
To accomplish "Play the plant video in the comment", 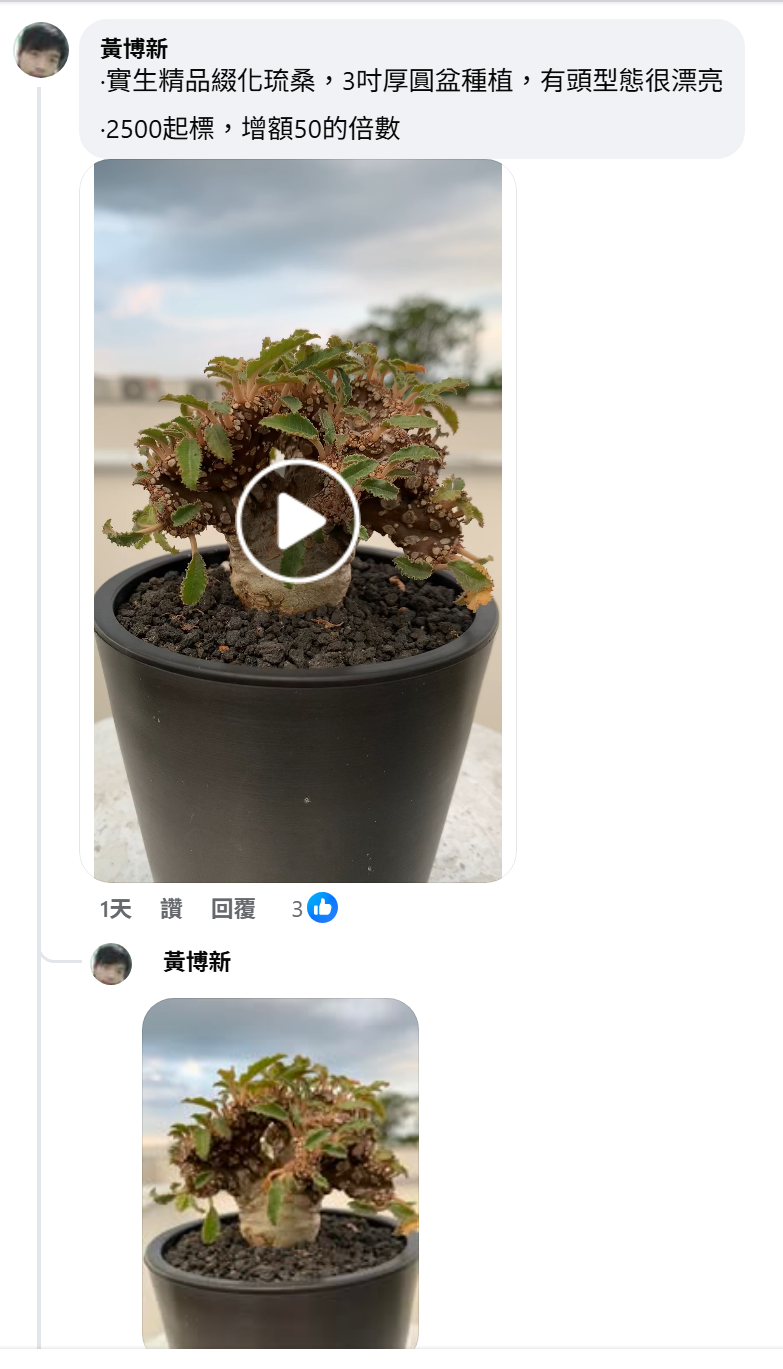I will [297, 521].
